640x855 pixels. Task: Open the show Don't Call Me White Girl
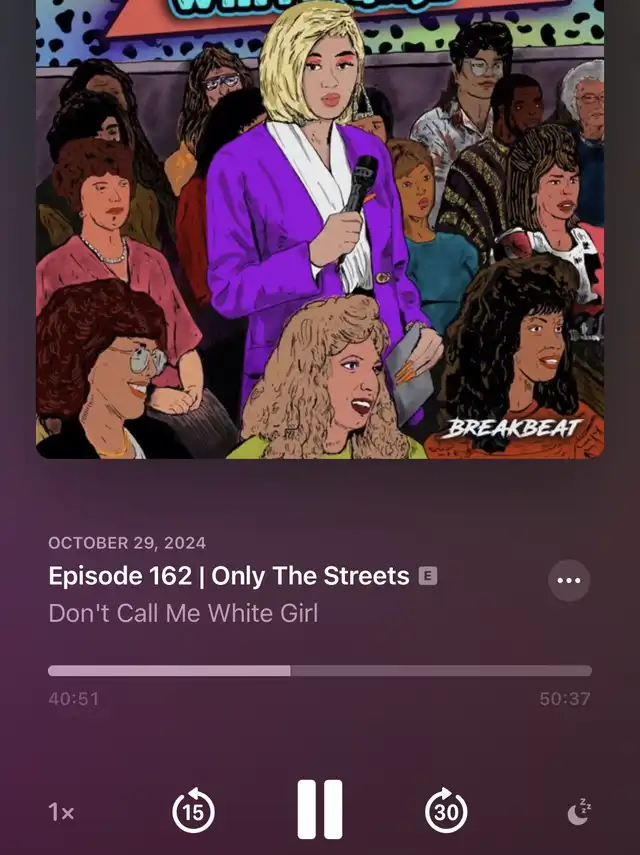tap(183, 613)
